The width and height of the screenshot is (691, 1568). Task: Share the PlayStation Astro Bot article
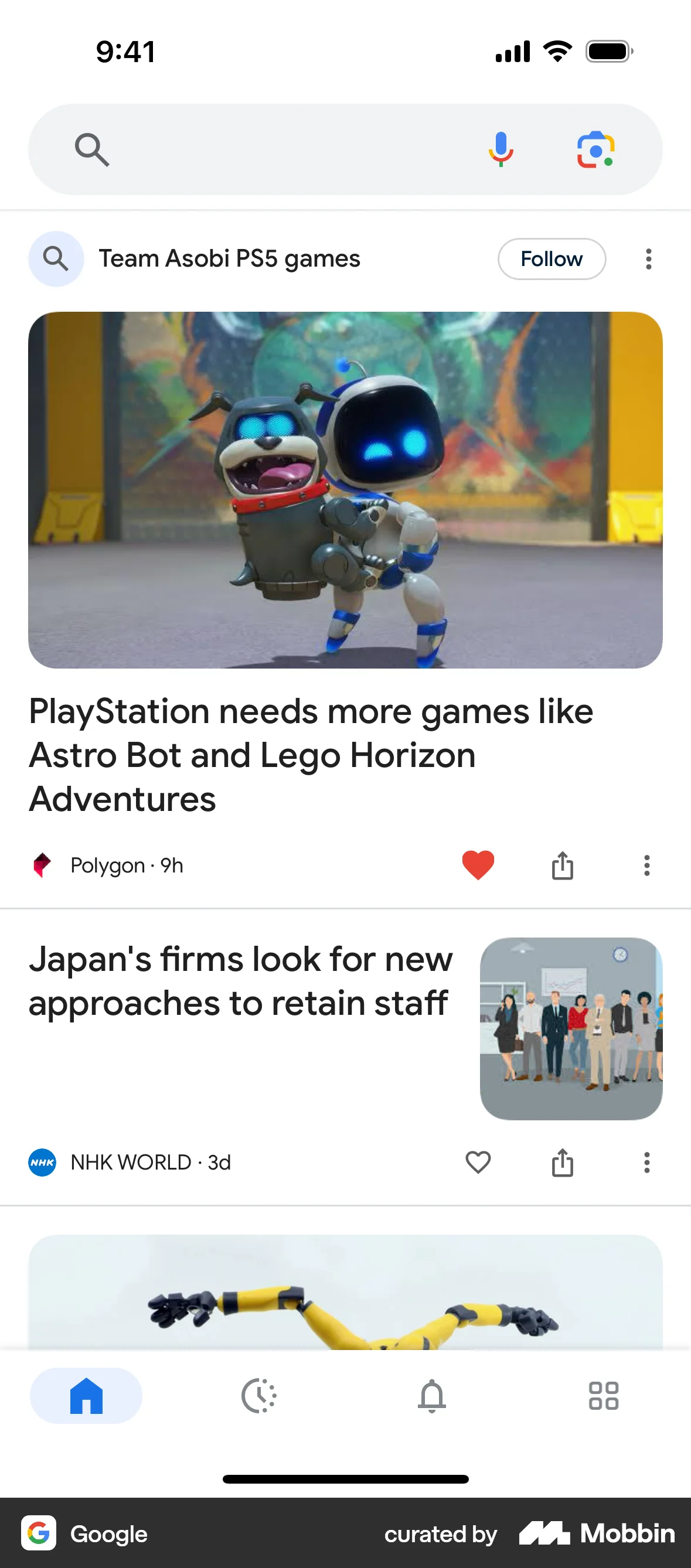tap(562, 865)
